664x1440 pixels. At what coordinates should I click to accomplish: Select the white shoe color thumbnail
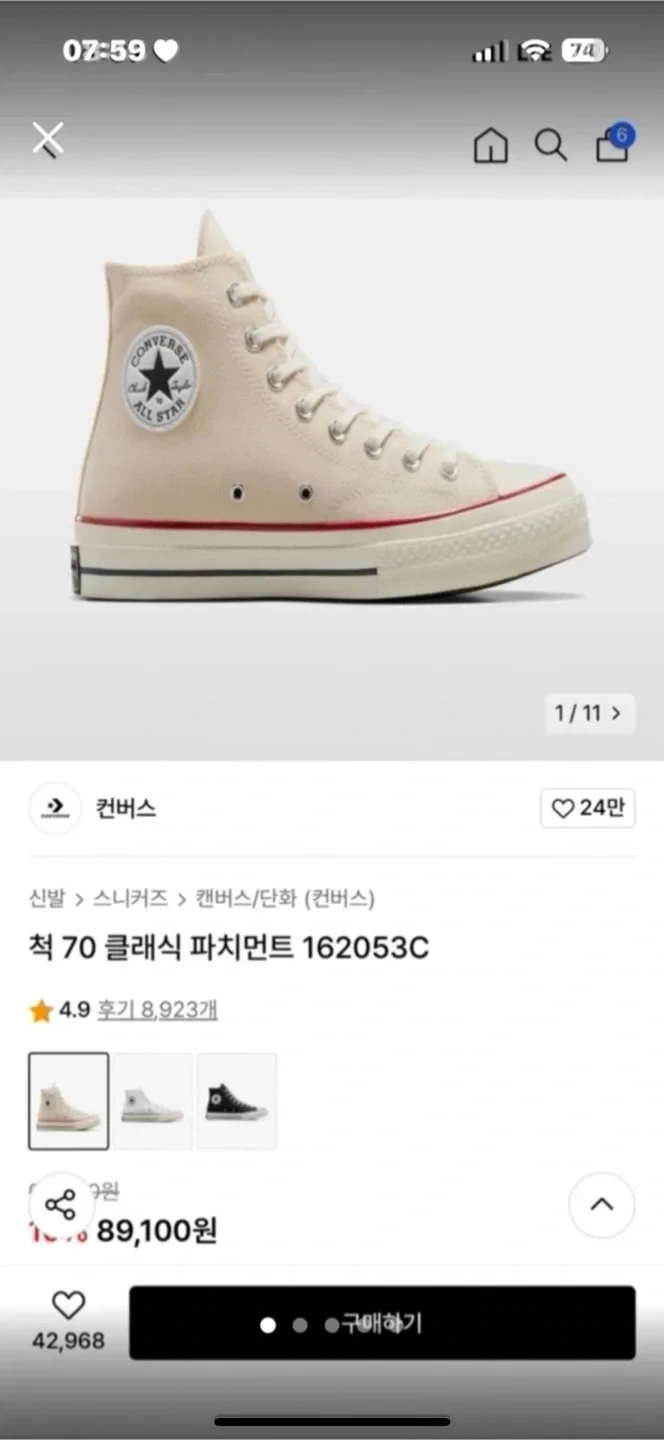pos(152,1100)
